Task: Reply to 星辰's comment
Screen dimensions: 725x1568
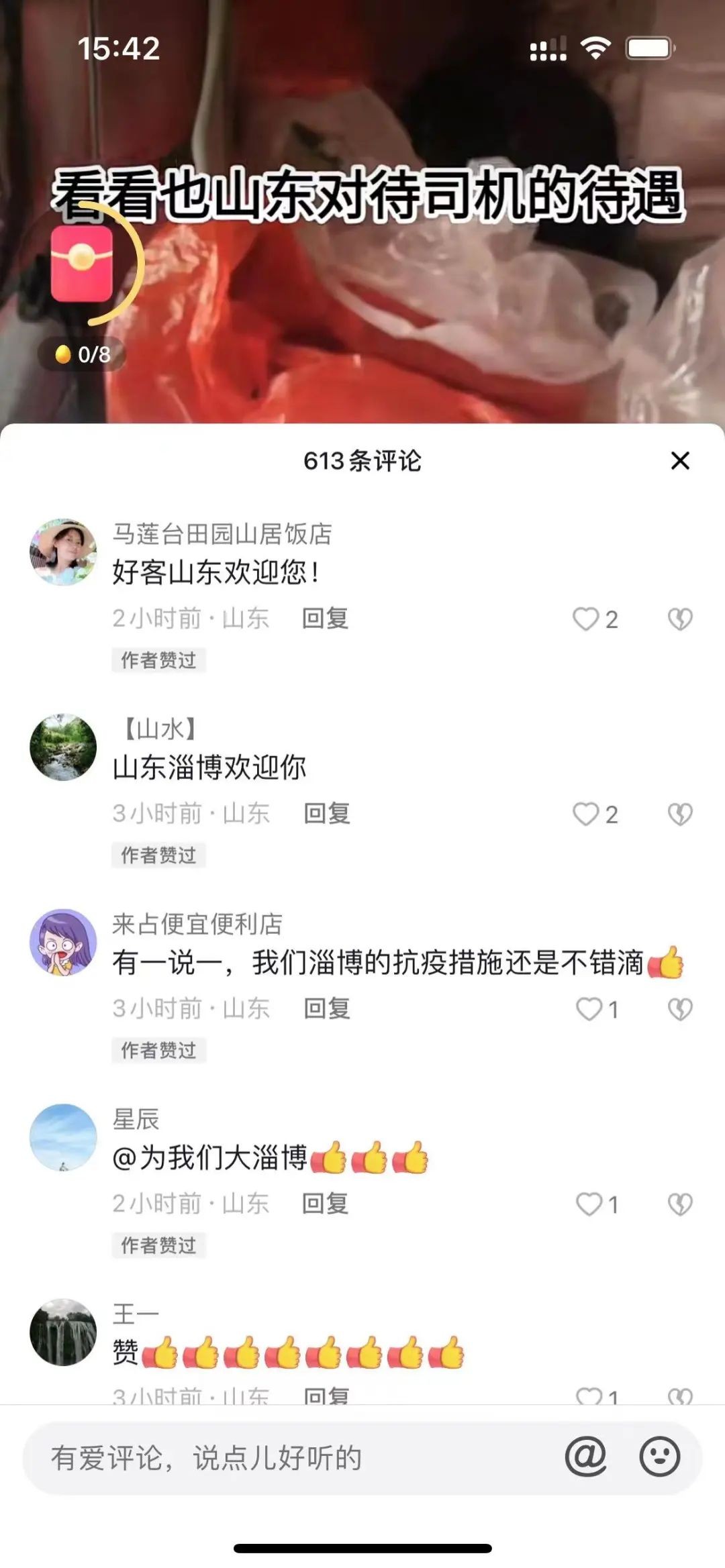Action: click(x=325, y=1203)
